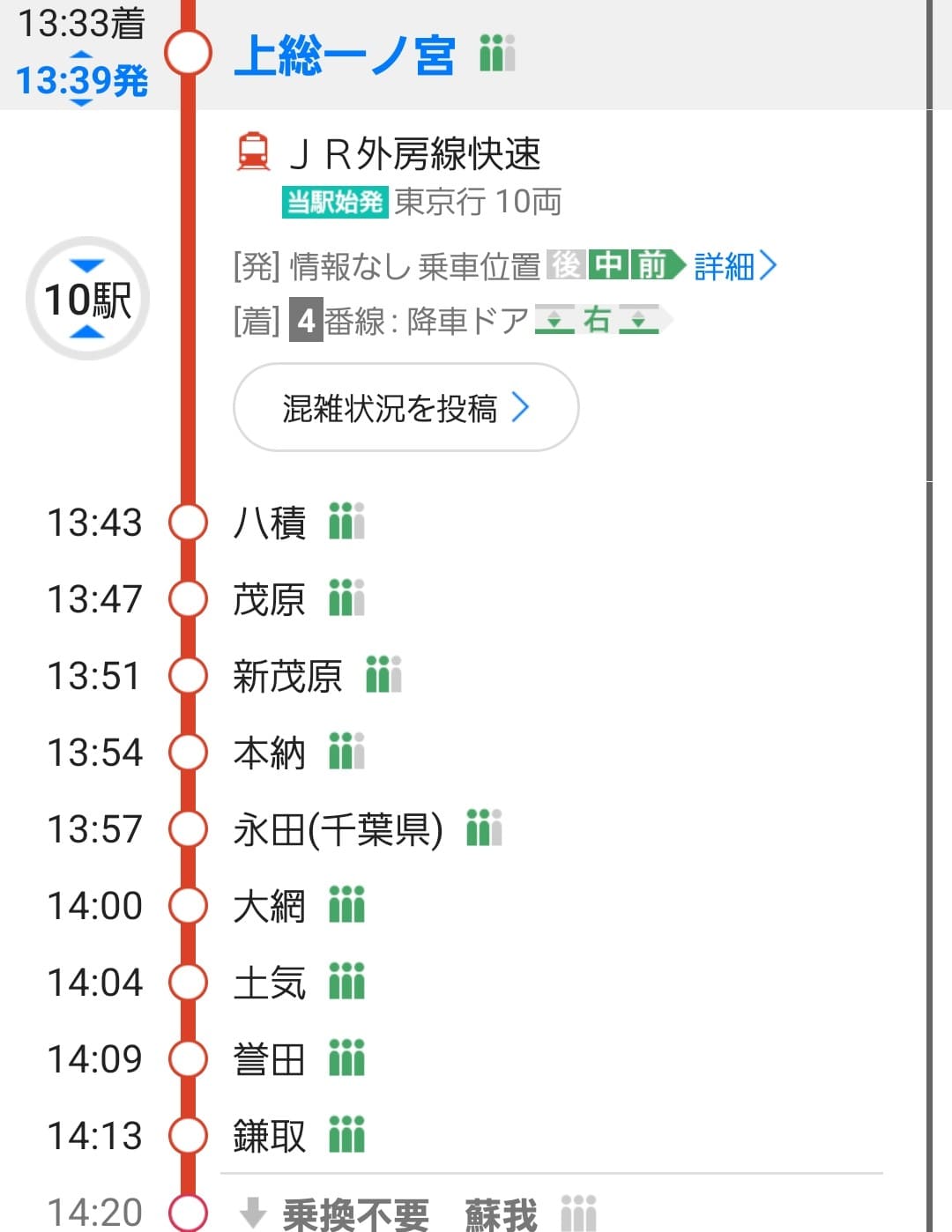Screen dimensions: 952x1232
Task: Change the 13:39発 departure time
Action: [81, 80]
